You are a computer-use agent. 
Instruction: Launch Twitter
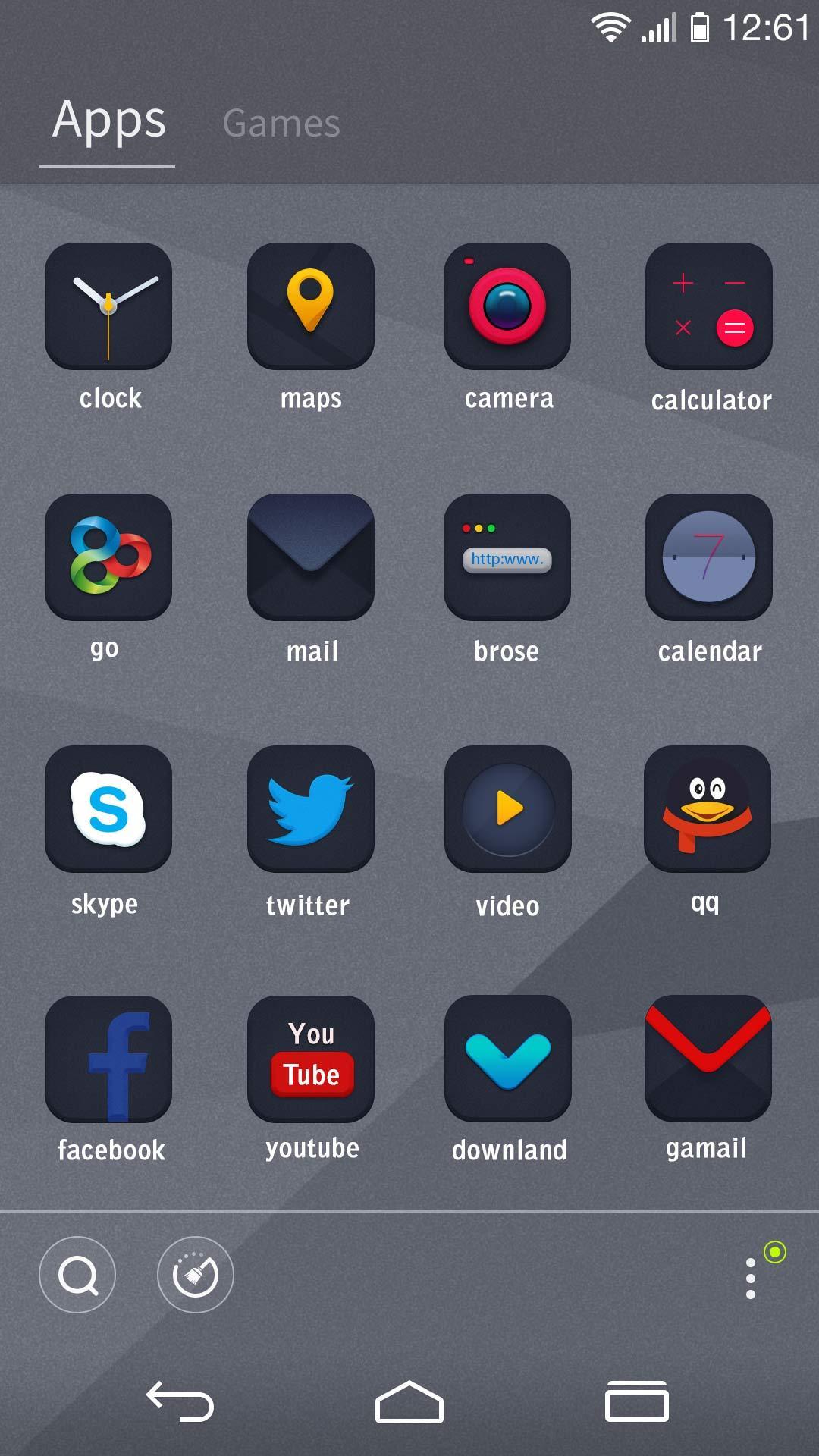pos(311,808)
